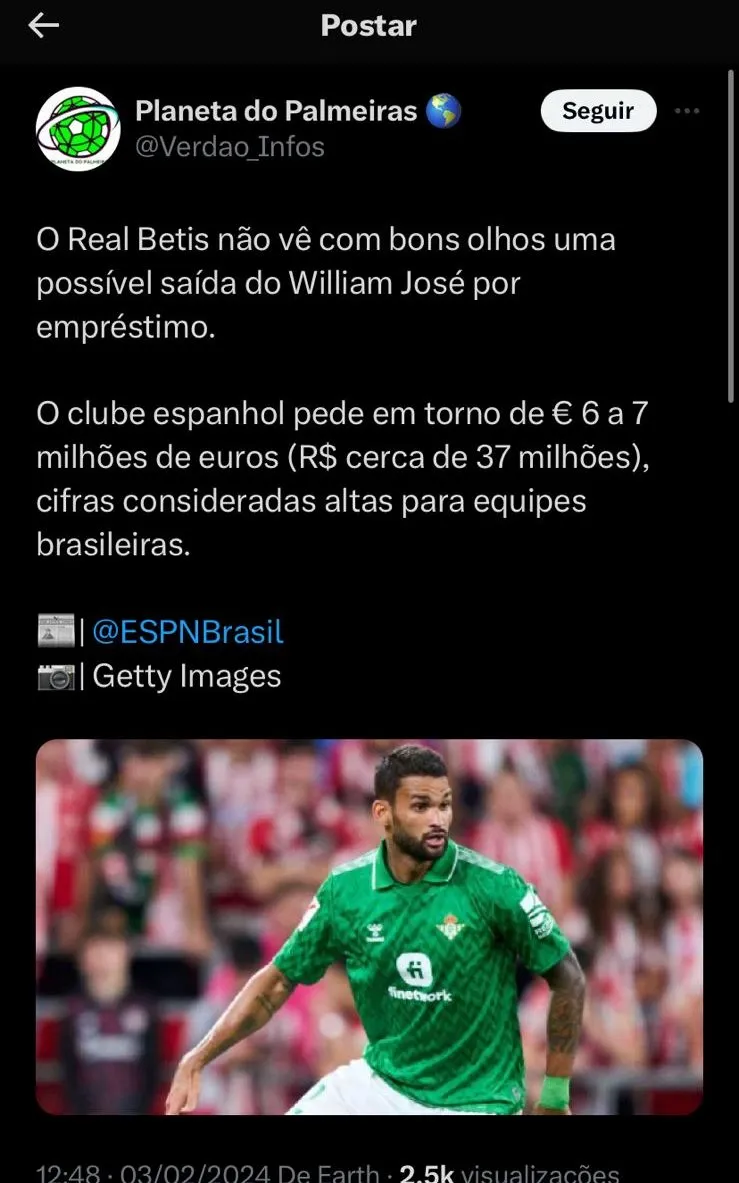Go back using the top arrow

point(44,26)
